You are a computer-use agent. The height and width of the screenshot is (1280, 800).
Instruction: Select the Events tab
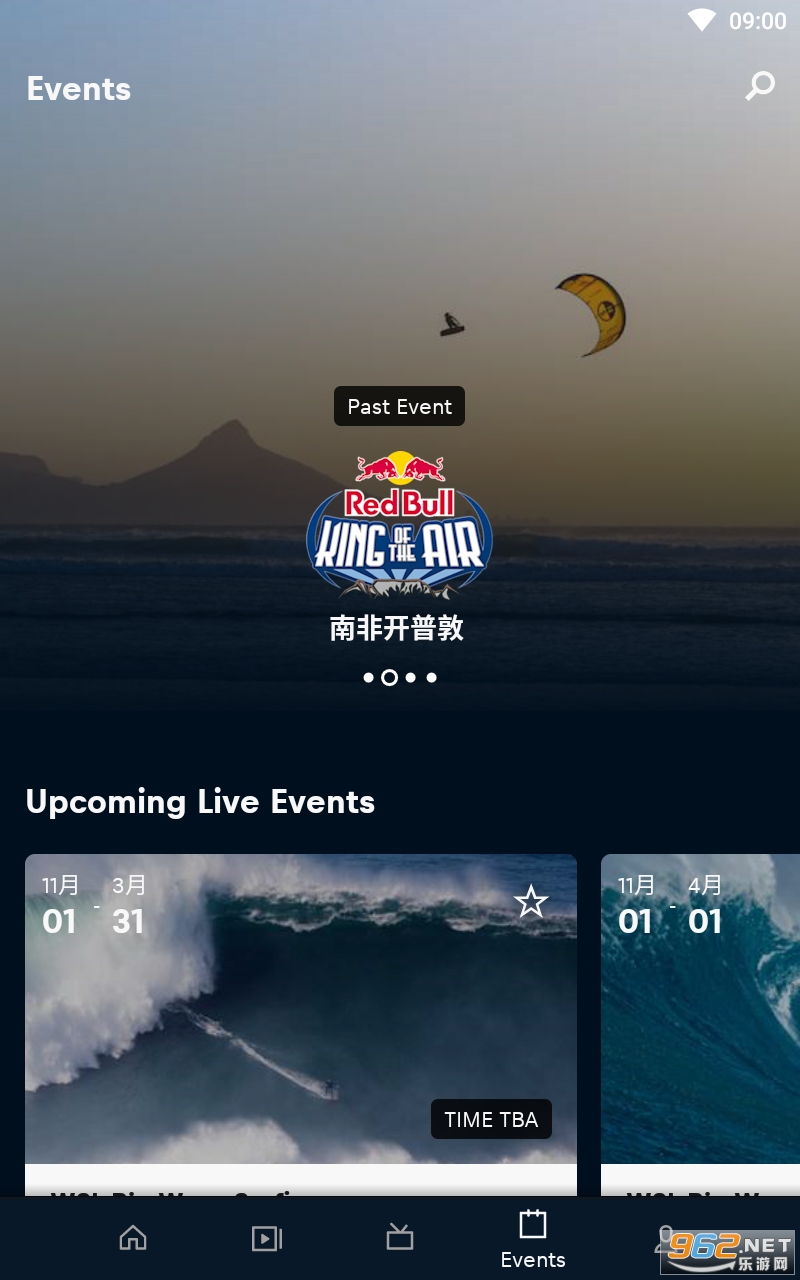(x=533, y=1238)
